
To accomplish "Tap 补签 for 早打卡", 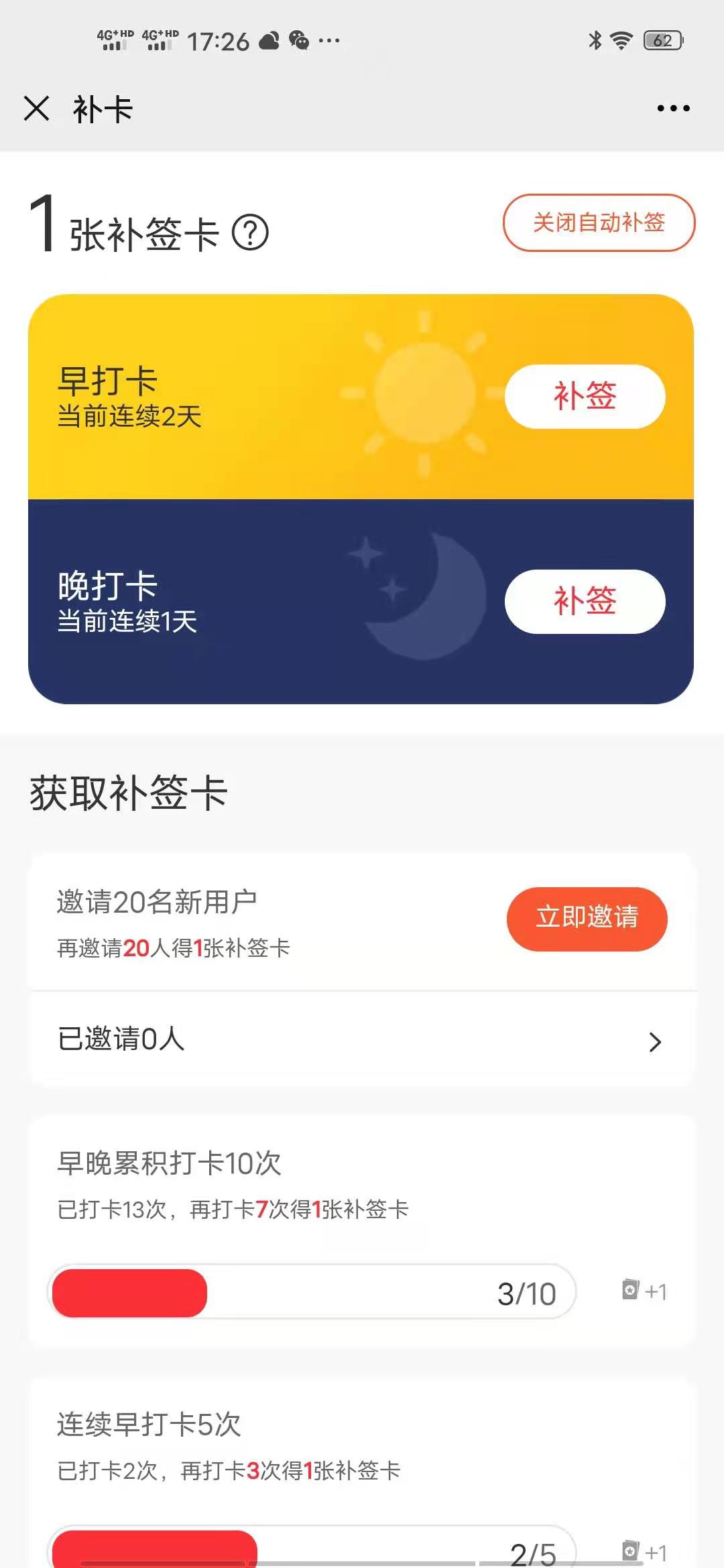I will 585,396.
